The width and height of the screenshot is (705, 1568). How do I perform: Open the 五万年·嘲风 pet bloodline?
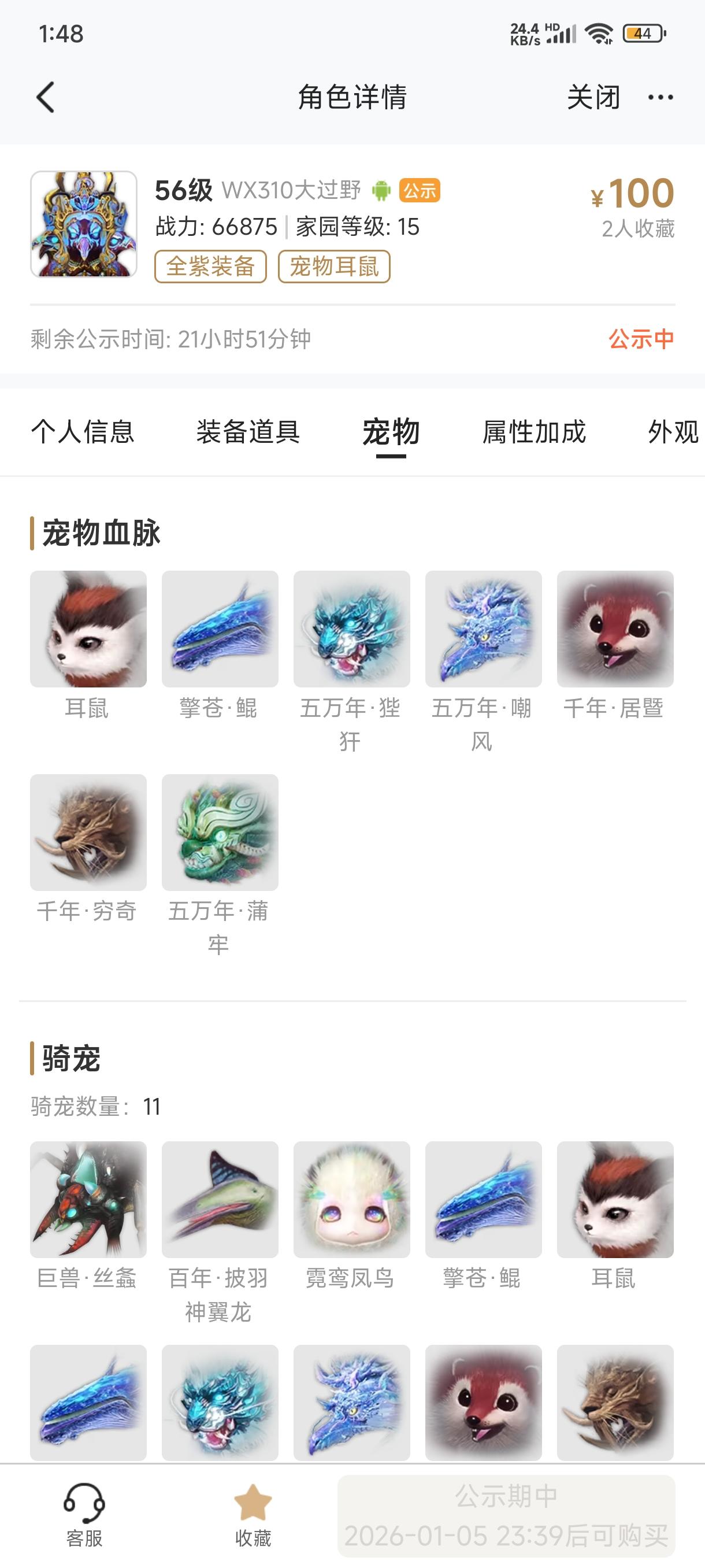484,629
